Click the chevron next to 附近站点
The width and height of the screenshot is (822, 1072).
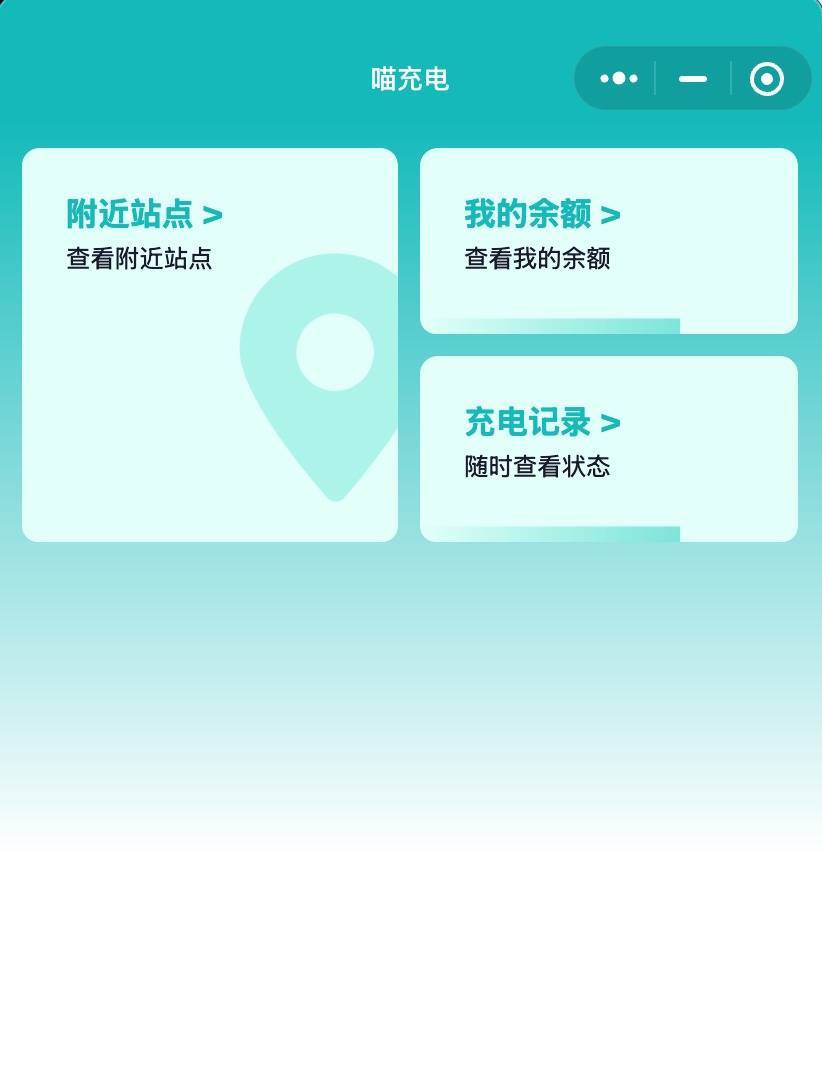(213, 214)
